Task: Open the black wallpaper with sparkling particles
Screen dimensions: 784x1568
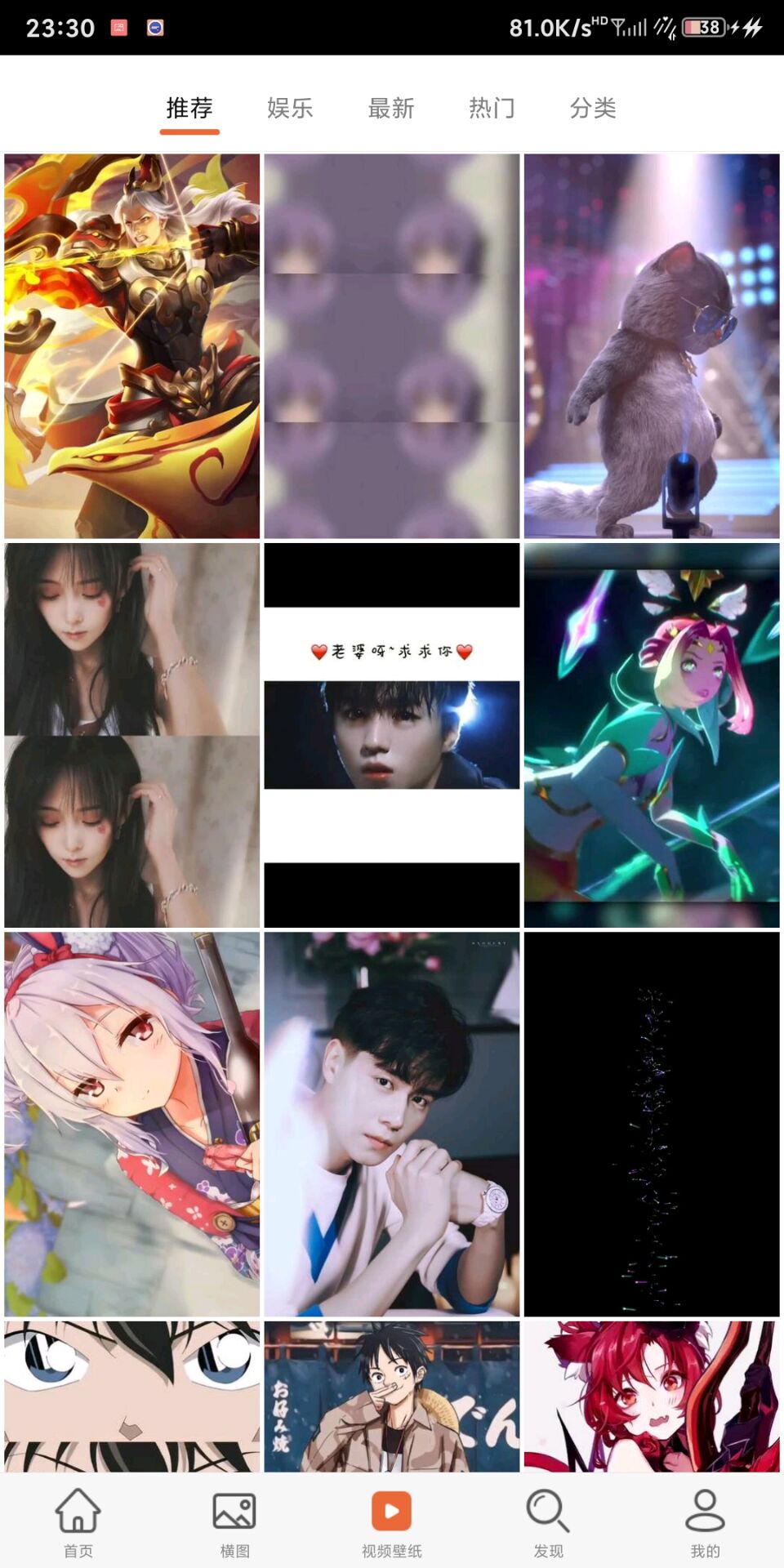Action: click(652, 1124)
